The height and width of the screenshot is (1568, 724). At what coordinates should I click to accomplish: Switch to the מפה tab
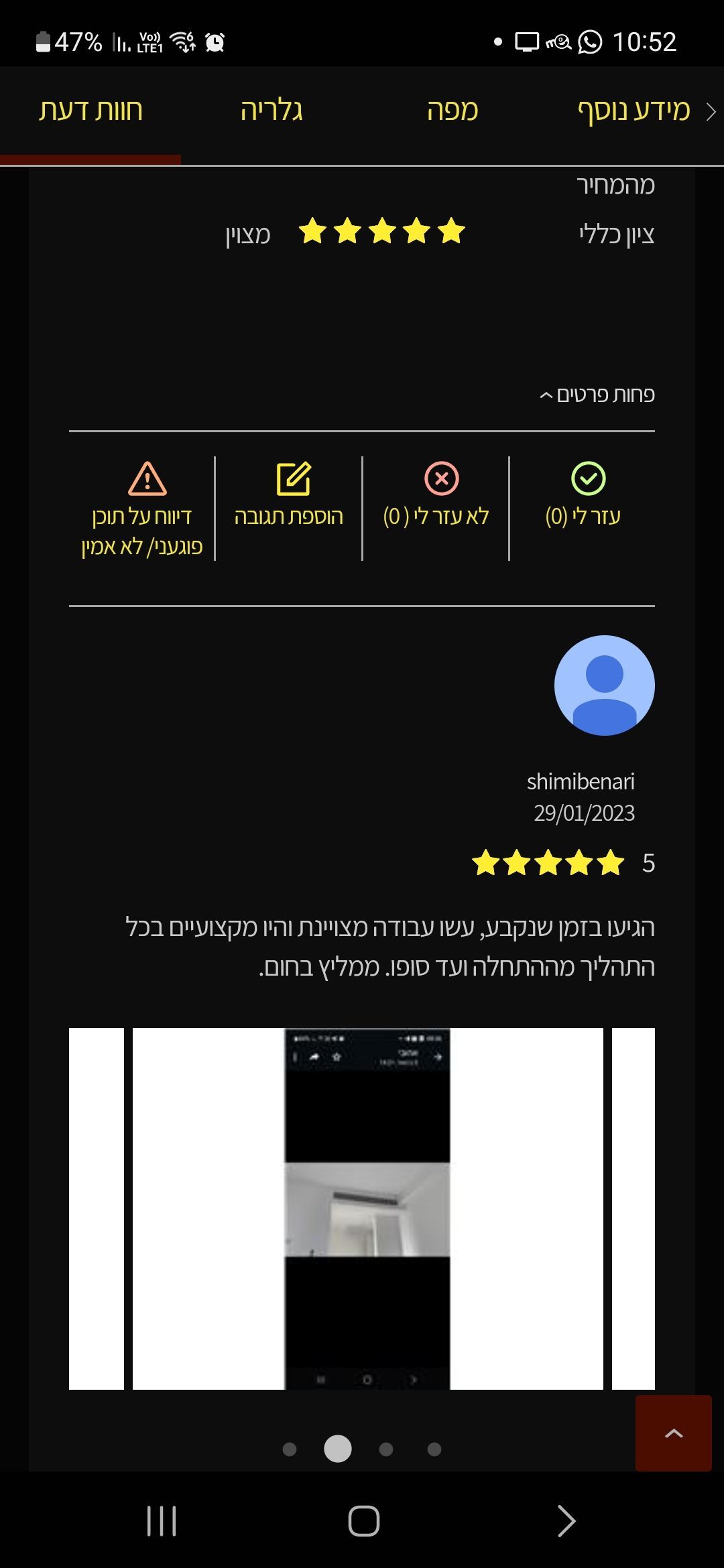point(452,111)
